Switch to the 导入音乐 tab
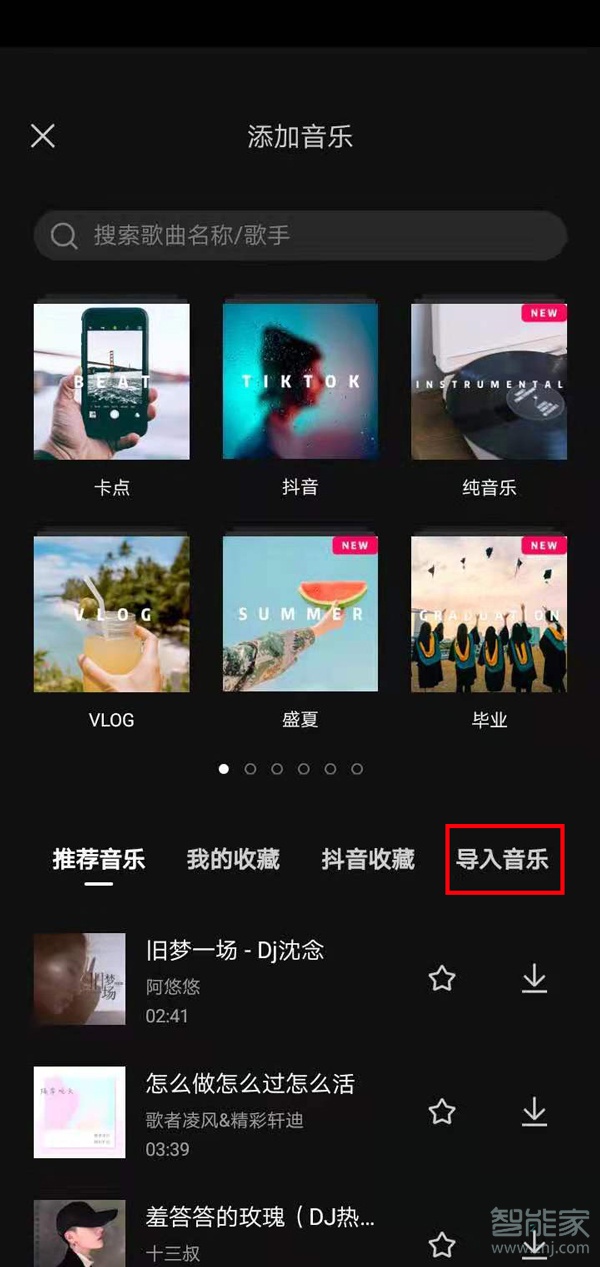 (503, 859)
